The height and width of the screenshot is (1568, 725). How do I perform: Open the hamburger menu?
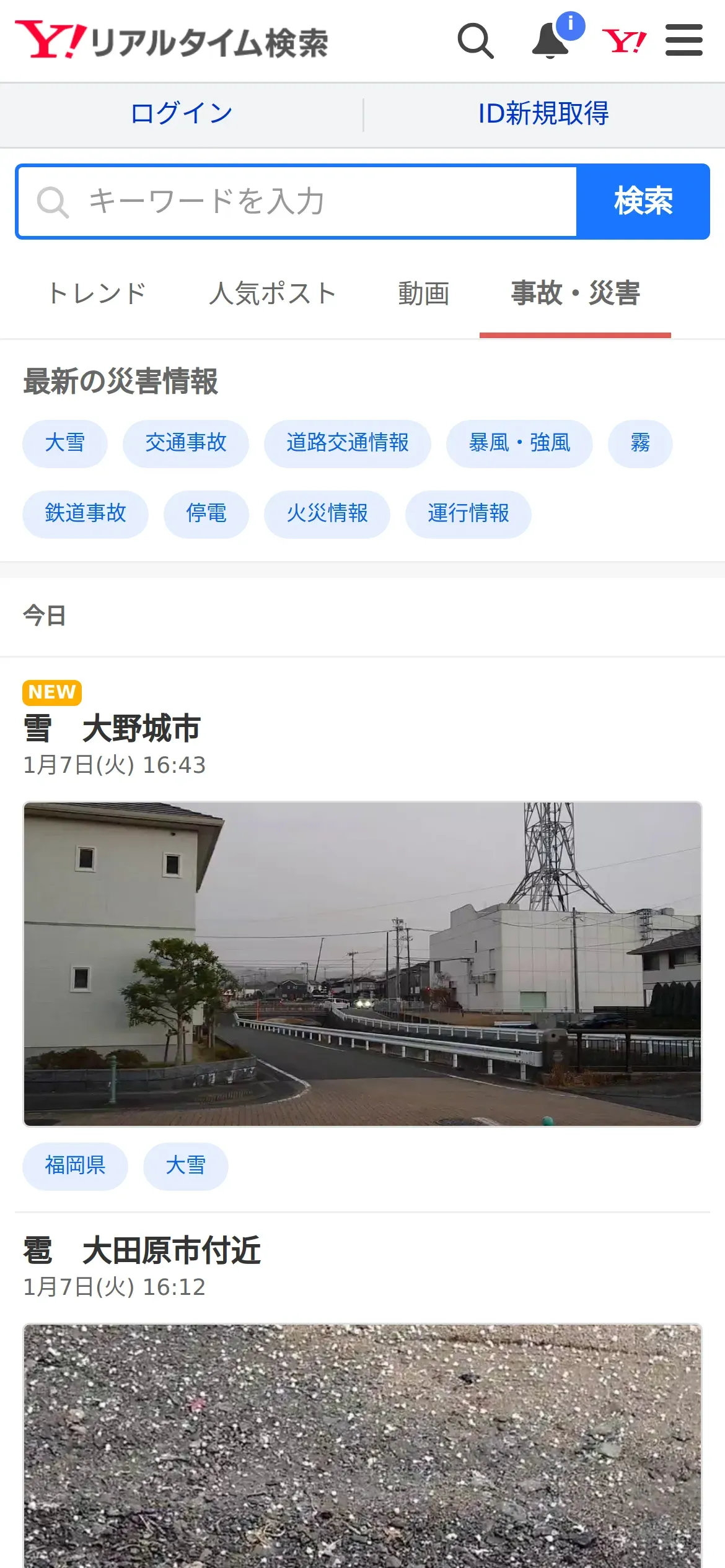tap(683, 41)
